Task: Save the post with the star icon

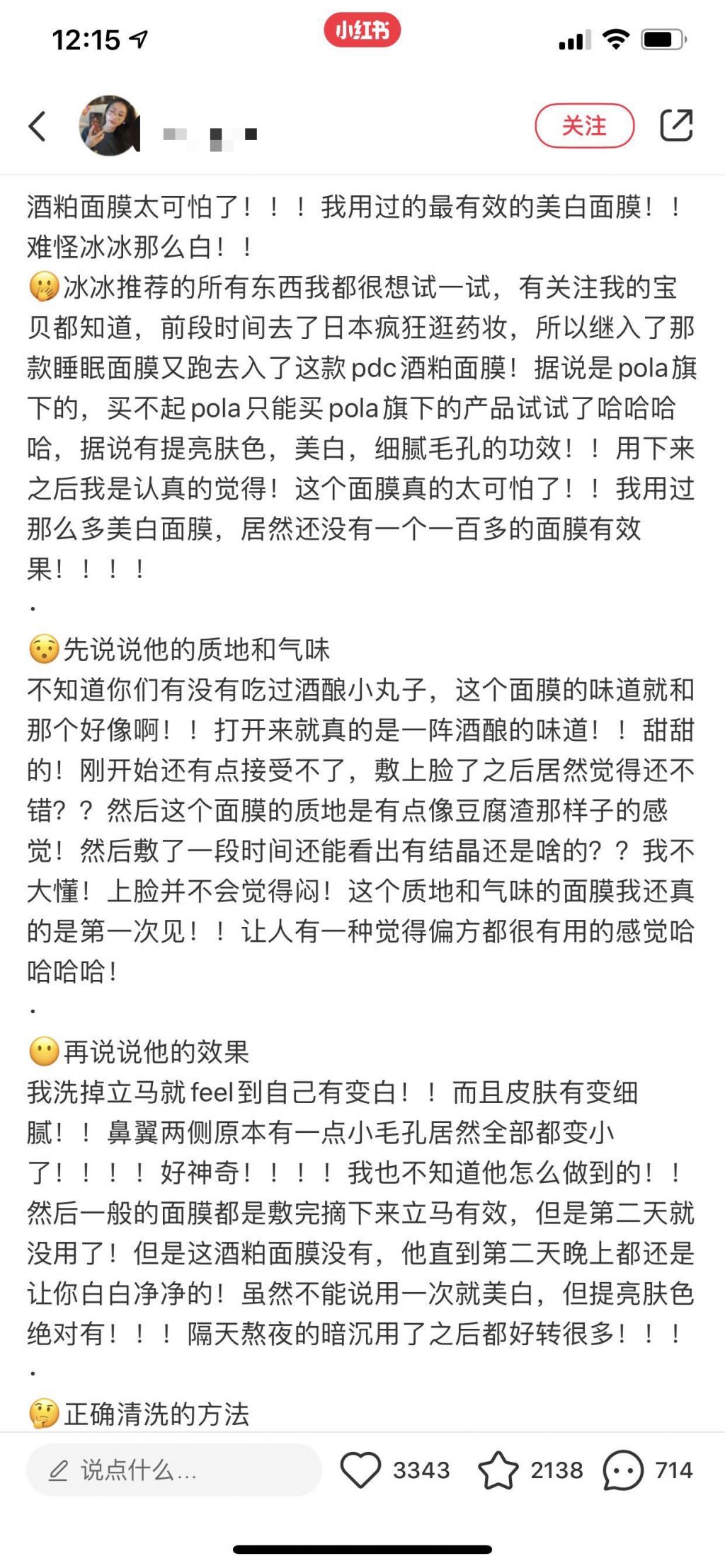Action: (498, 1470)
